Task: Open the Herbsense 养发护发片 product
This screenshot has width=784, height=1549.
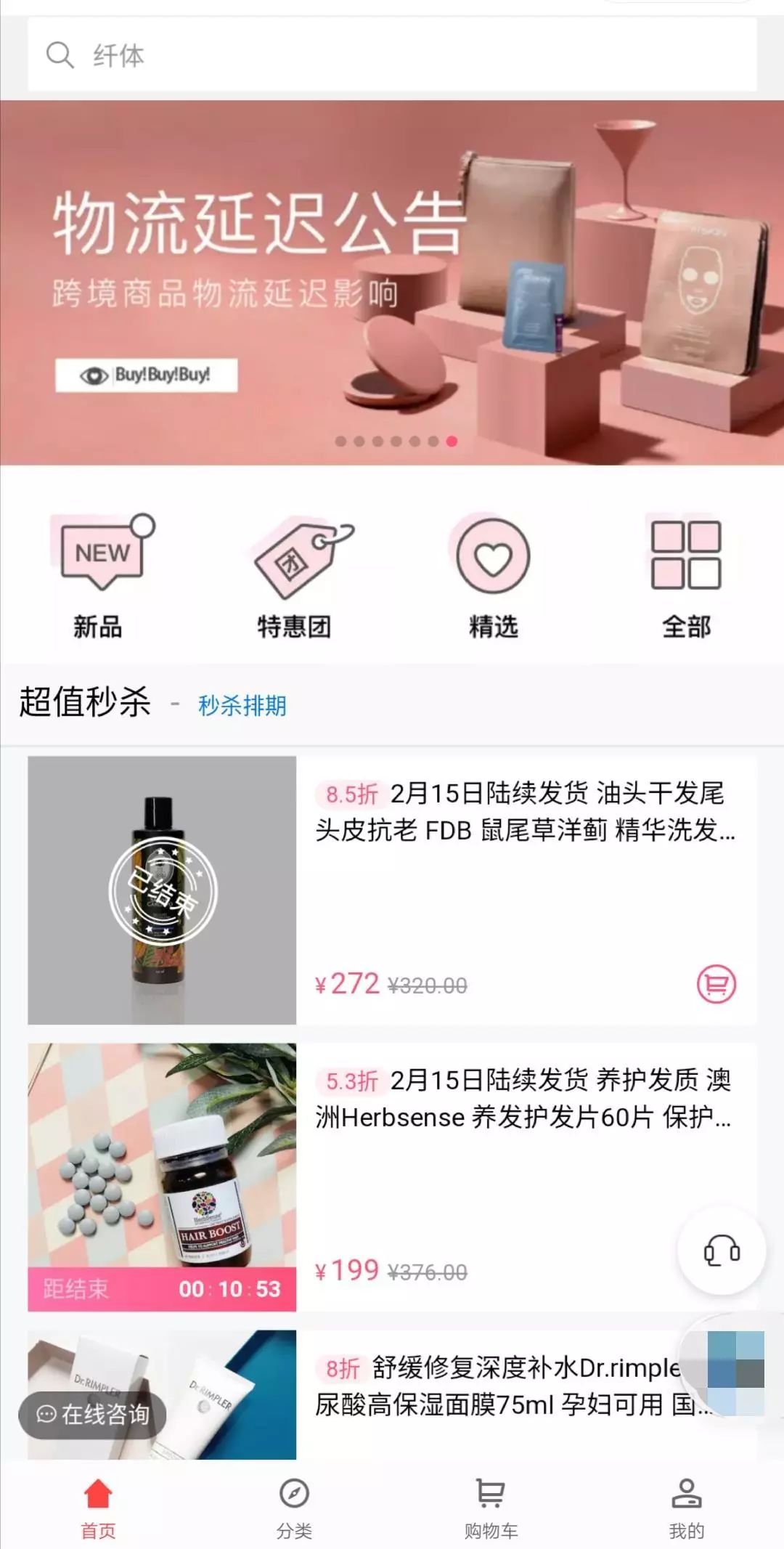Action: pos(392,1177)
